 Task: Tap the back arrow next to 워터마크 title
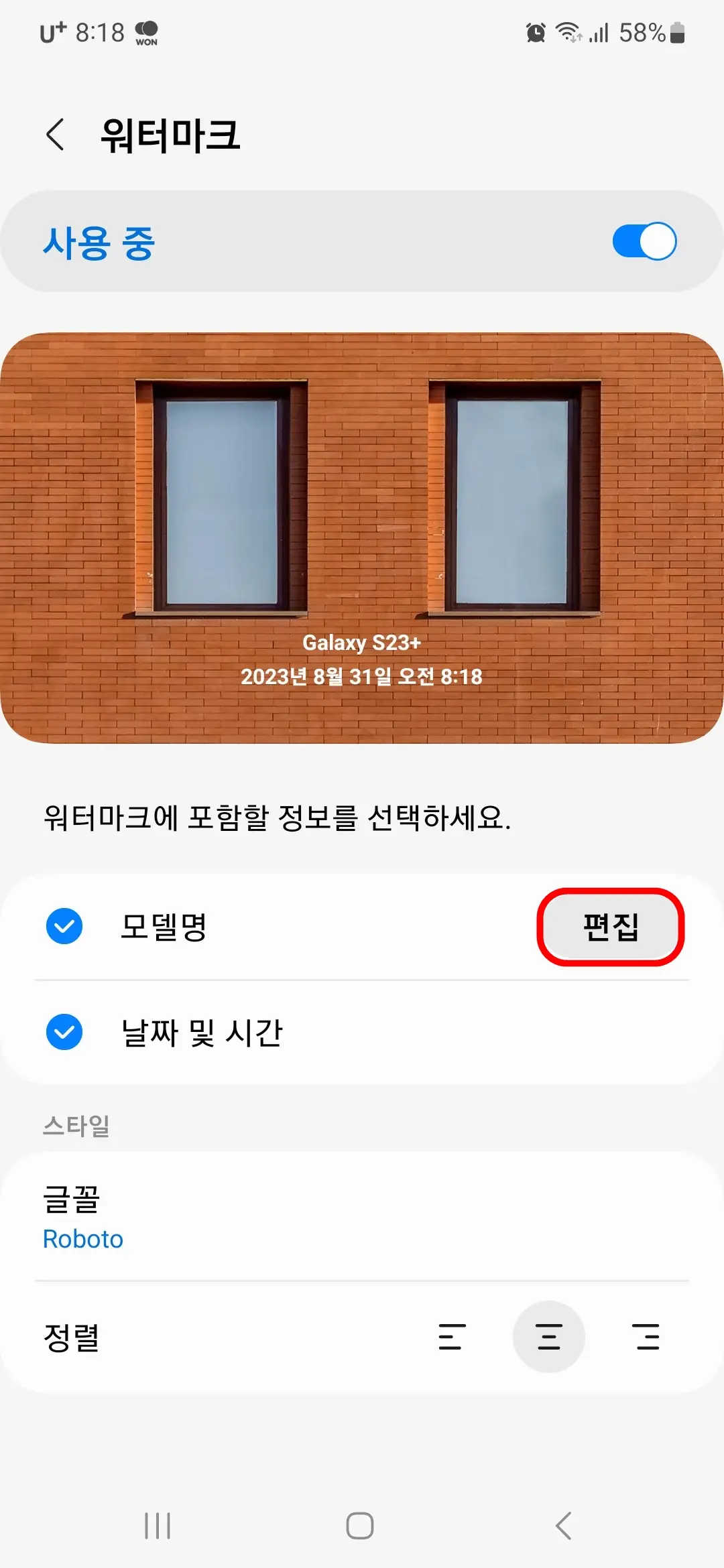pyautogui.click(x=56, y=135)
